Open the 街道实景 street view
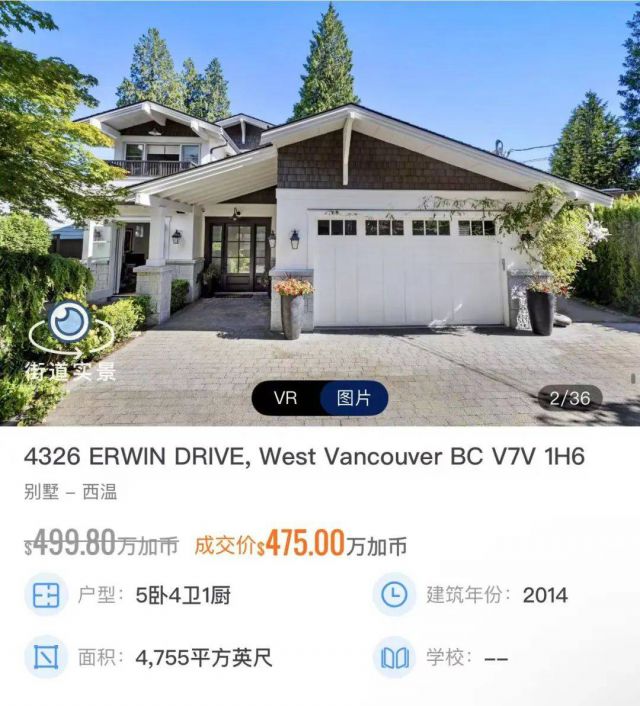Screen dimensions: 640x706 pyautogui.click(x=70, y=338)
